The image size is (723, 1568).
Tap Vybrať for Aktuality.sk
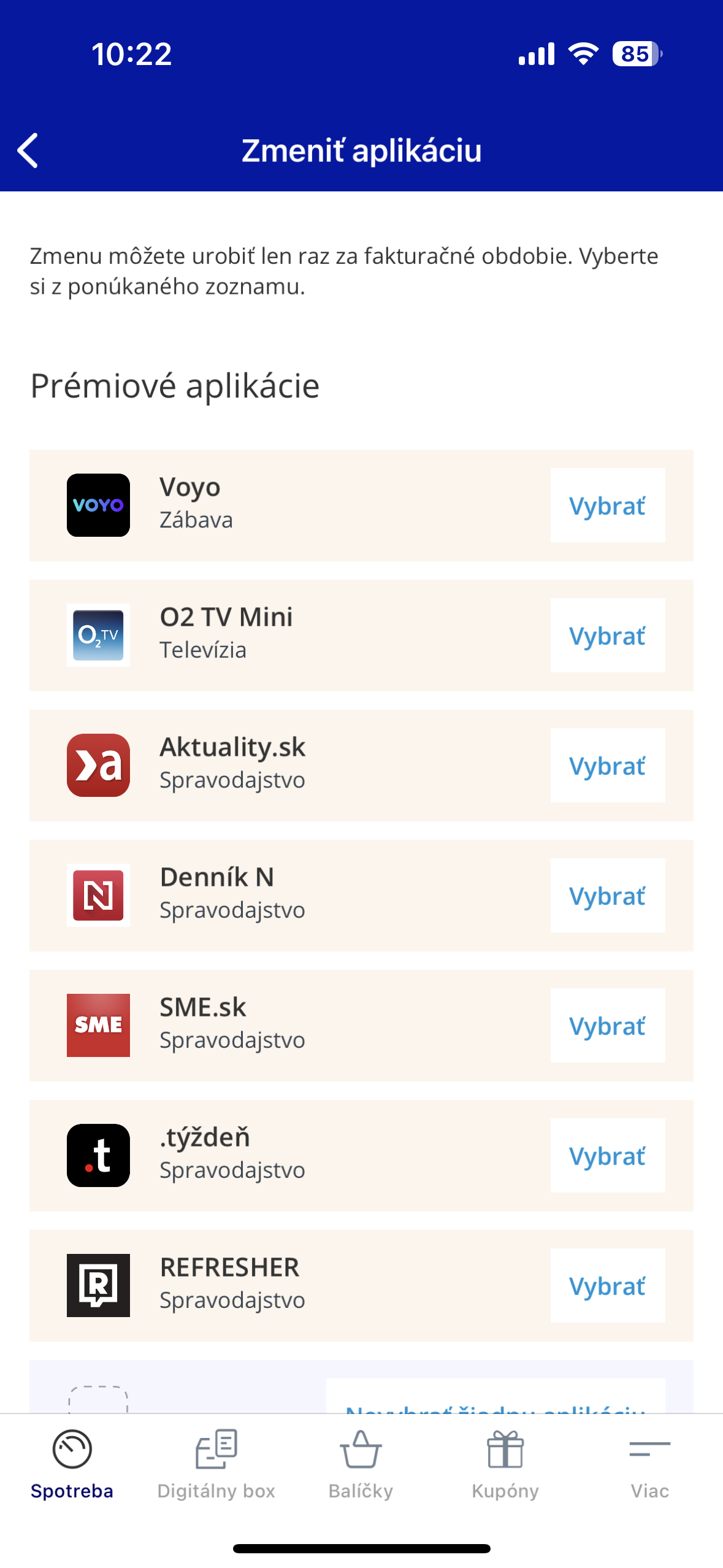tap(607, 766)
